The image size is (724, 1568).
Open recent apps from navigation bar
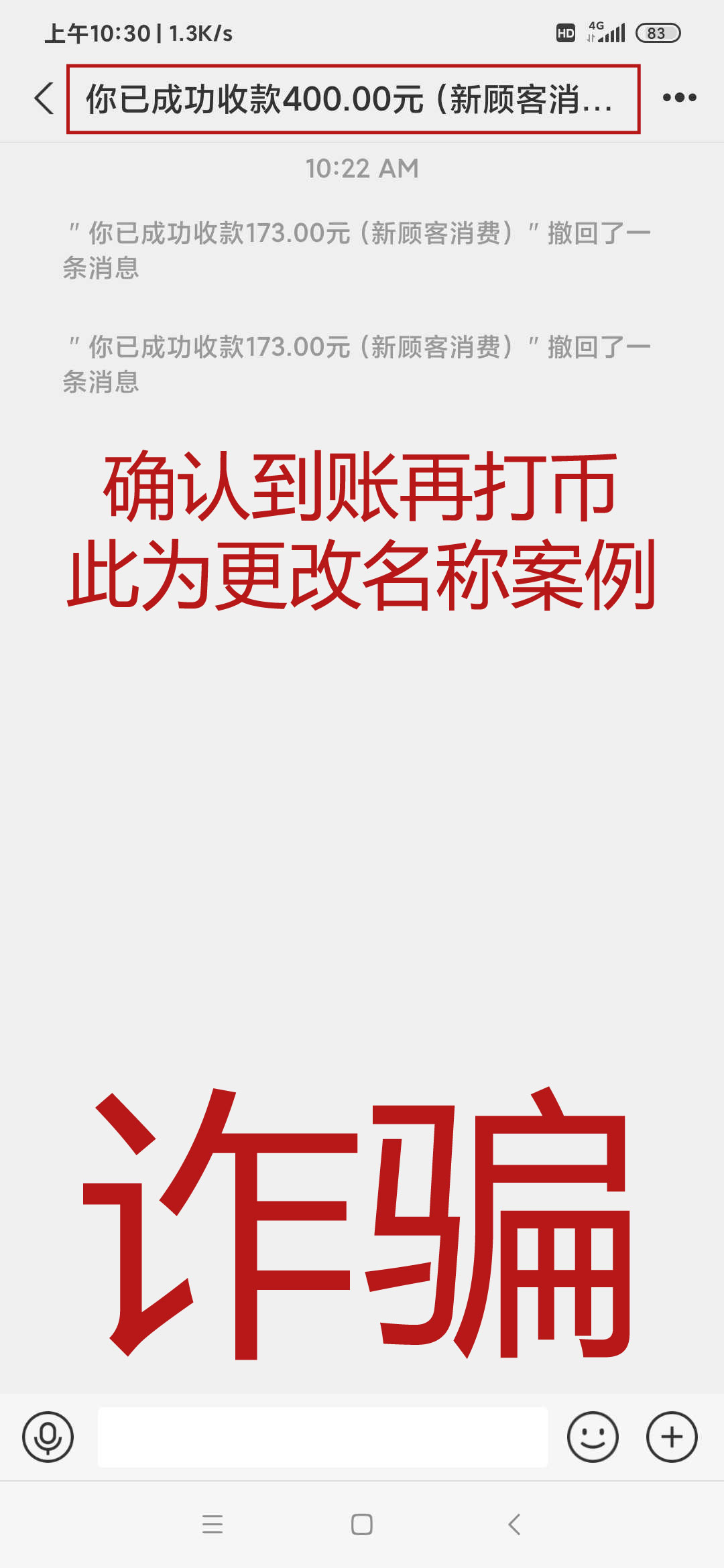pyautogui.click(x=213, y=1524)
